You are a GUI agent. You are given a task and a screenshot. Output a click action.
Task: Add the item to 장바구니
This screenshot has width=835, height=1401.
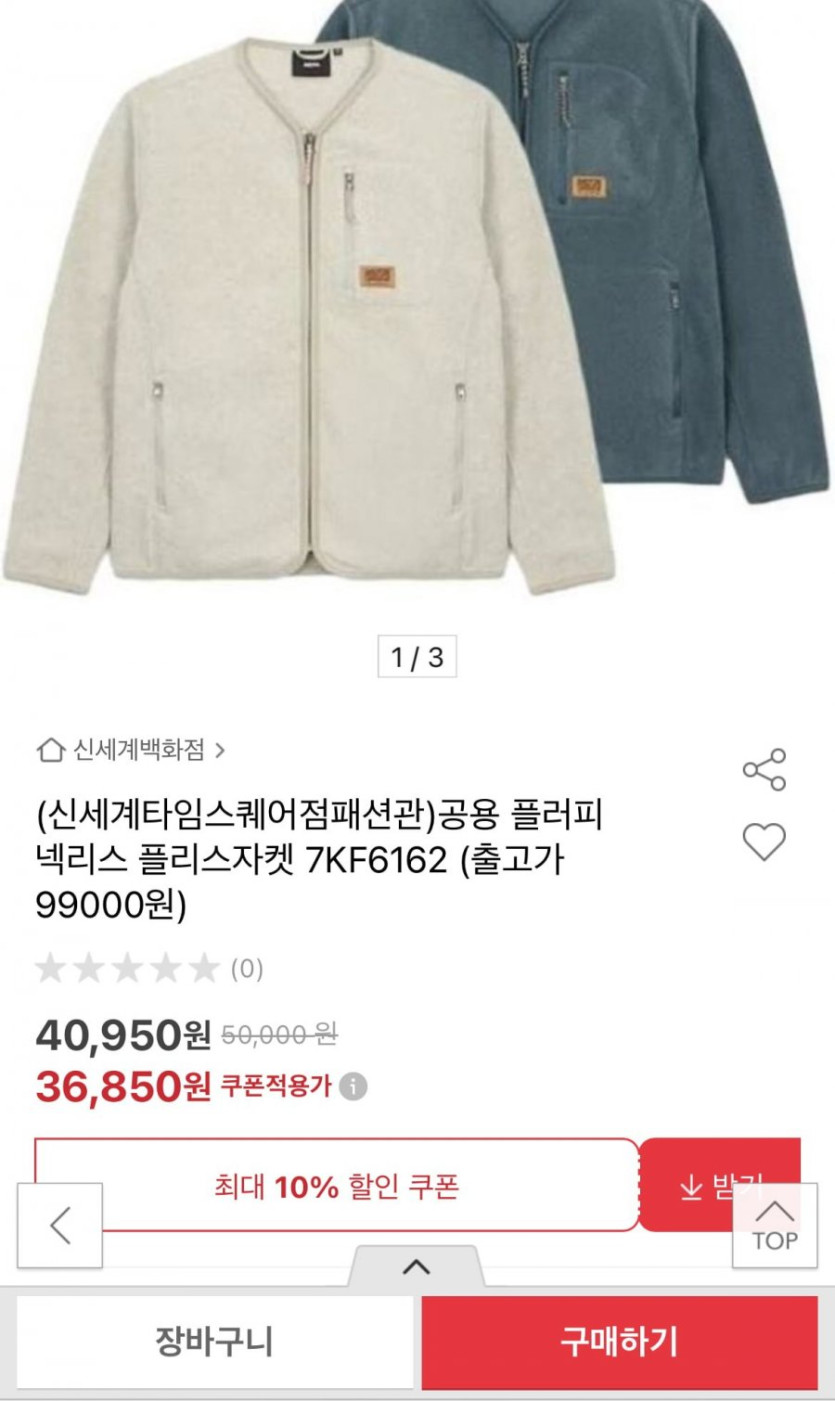click(214, 1342)
